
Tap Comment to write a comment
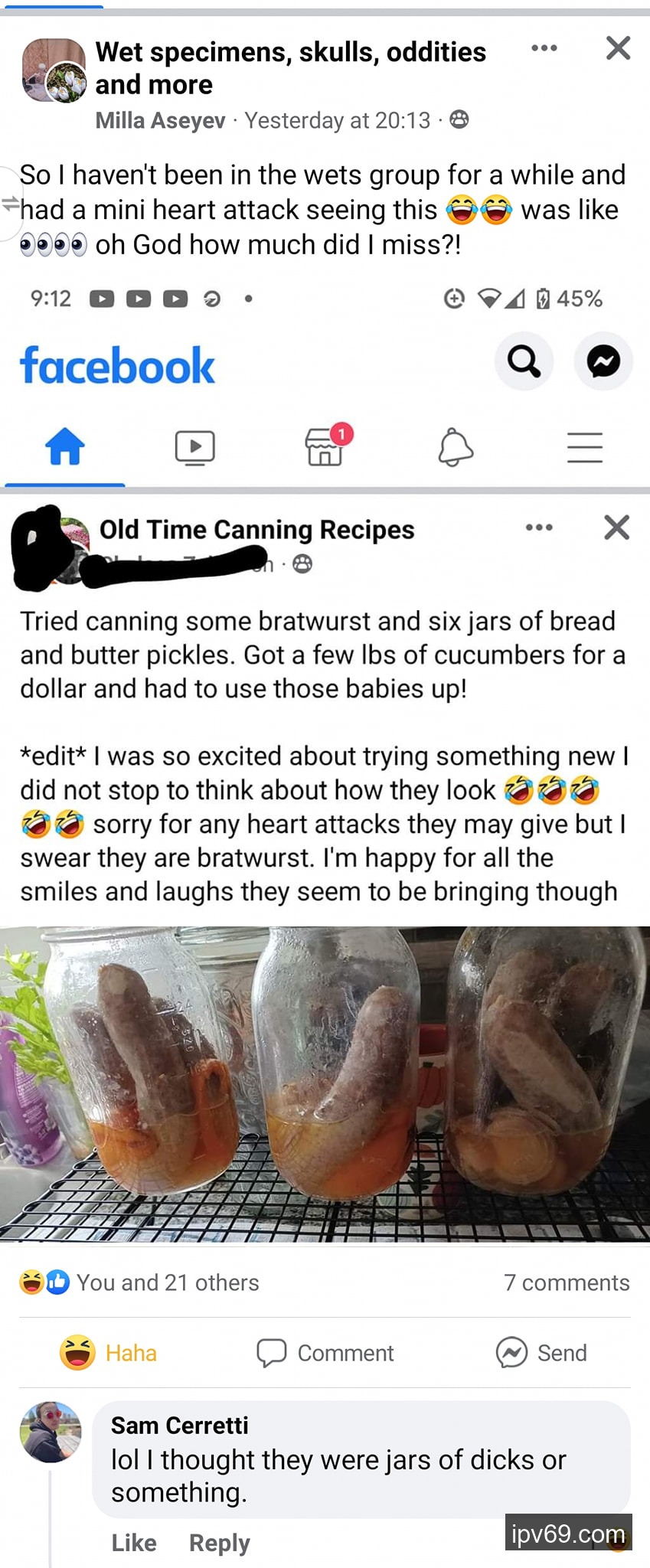pos(325,1353)
